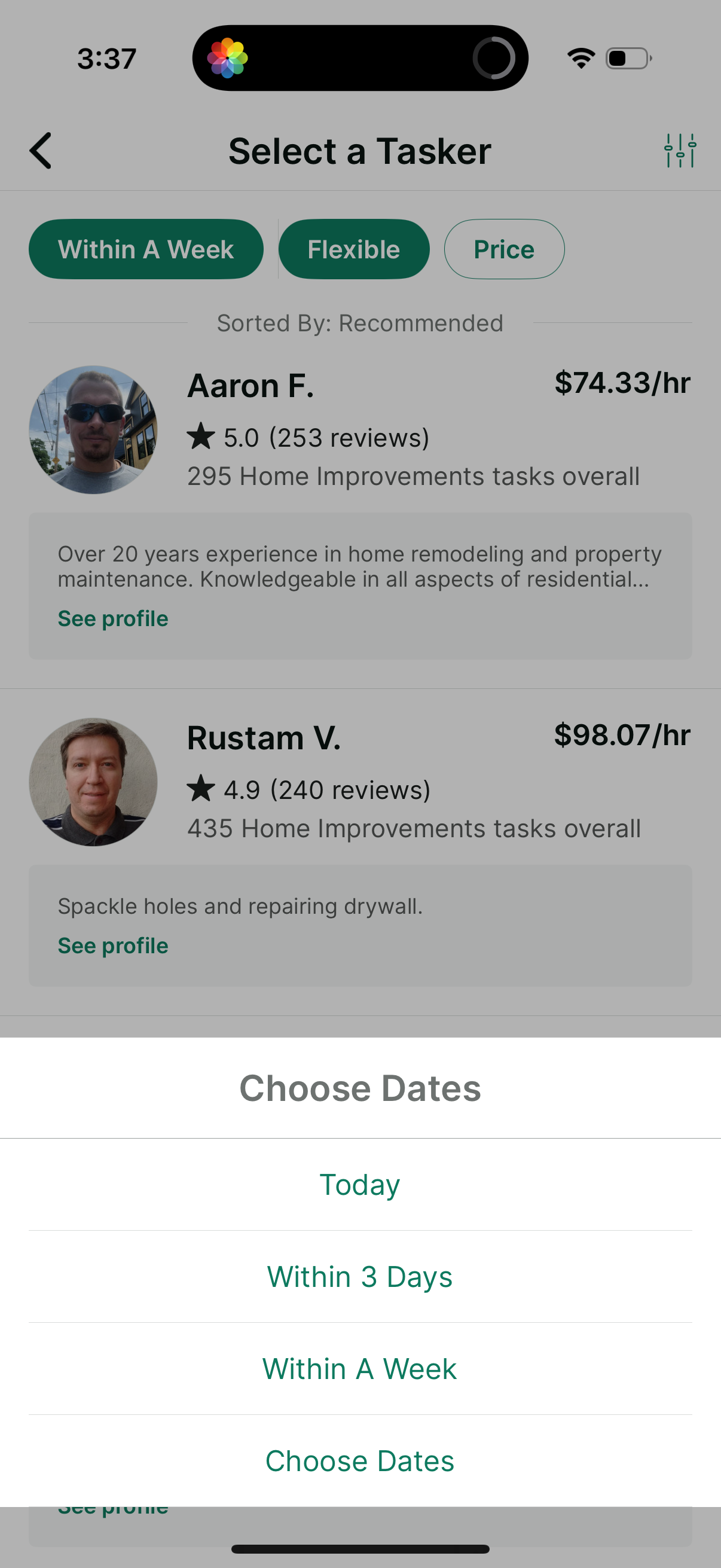The image size is (721, 1568).
Task: Tap the back chevron icon
Action: [x=40, y=150]
